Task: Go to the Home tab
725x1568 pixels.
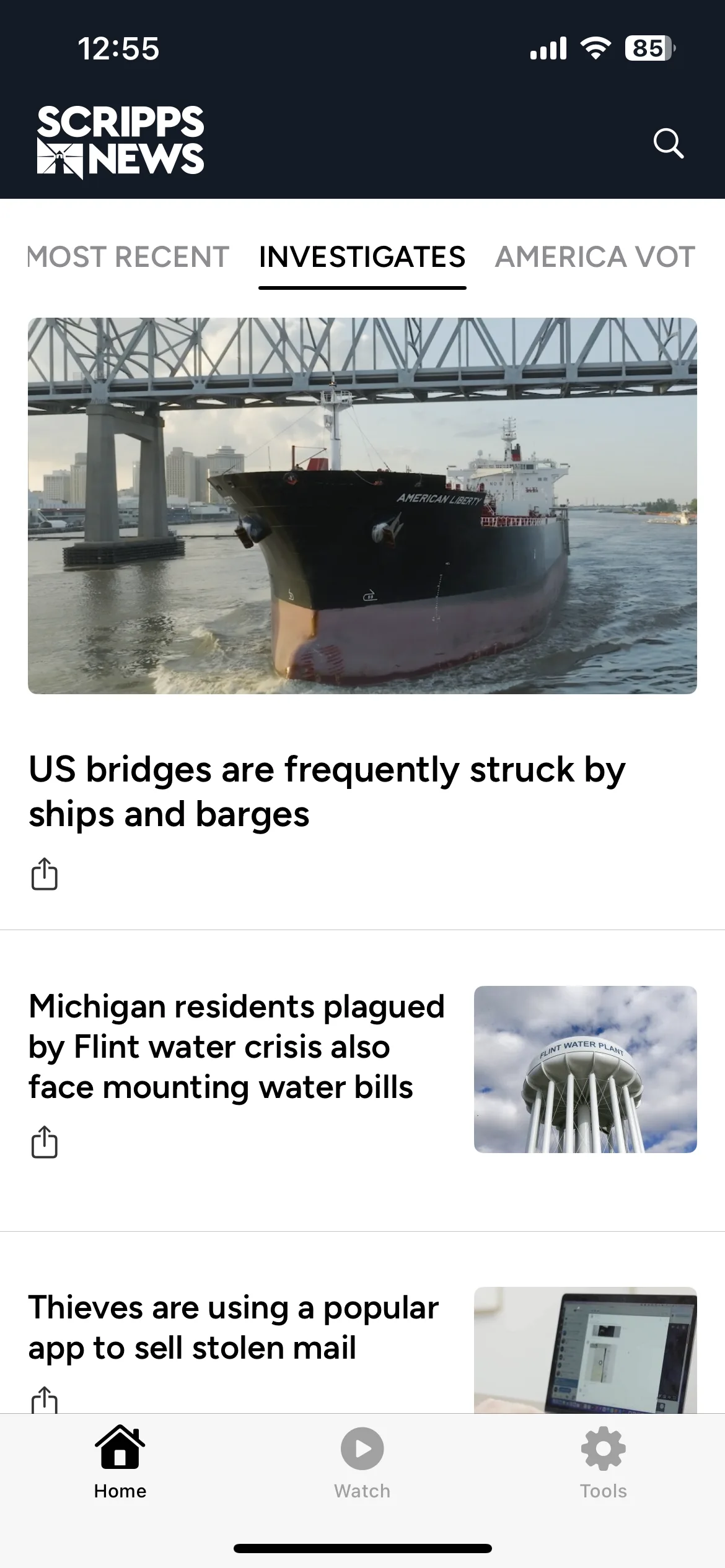Action: (120, 1463)
